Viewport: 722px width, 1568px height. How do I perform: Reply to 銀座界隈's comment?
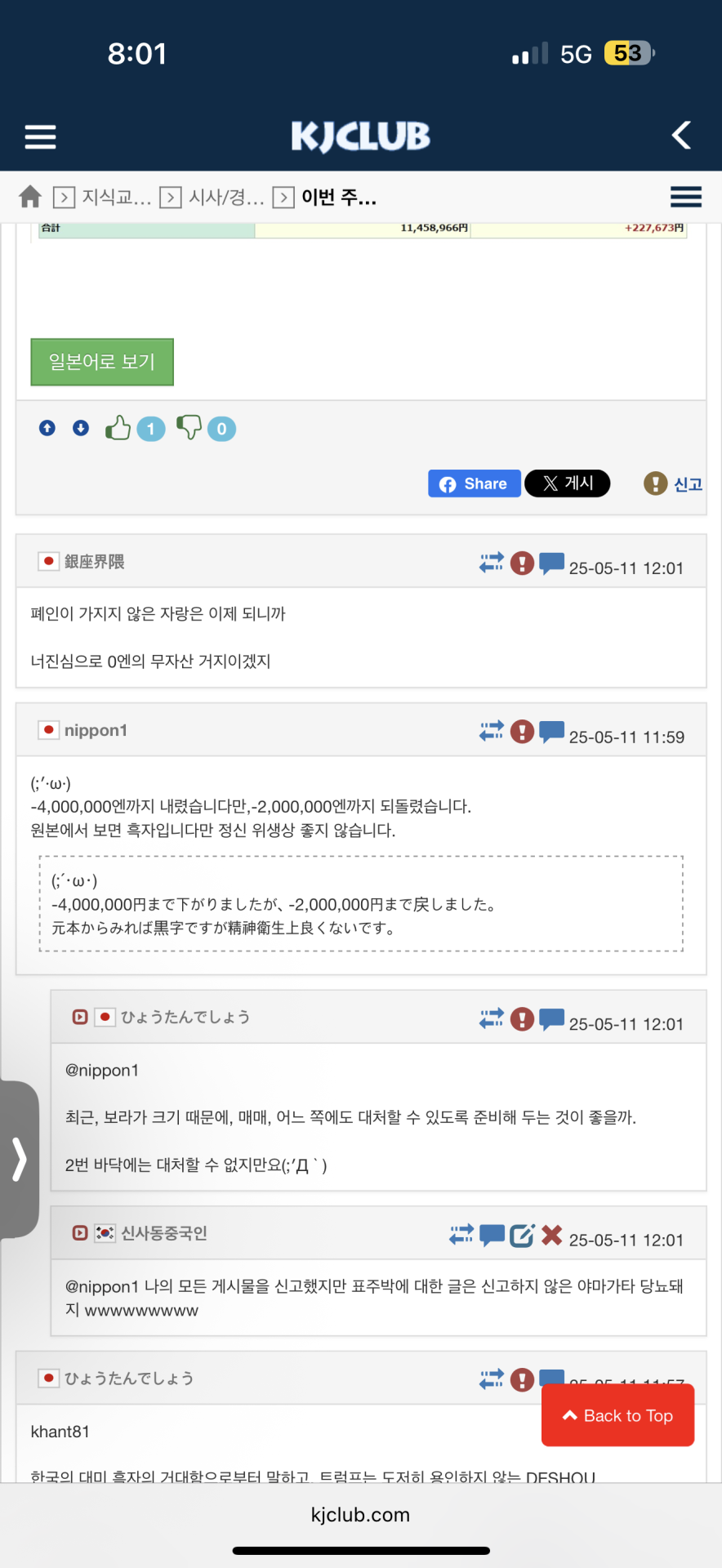click(552, 563)
